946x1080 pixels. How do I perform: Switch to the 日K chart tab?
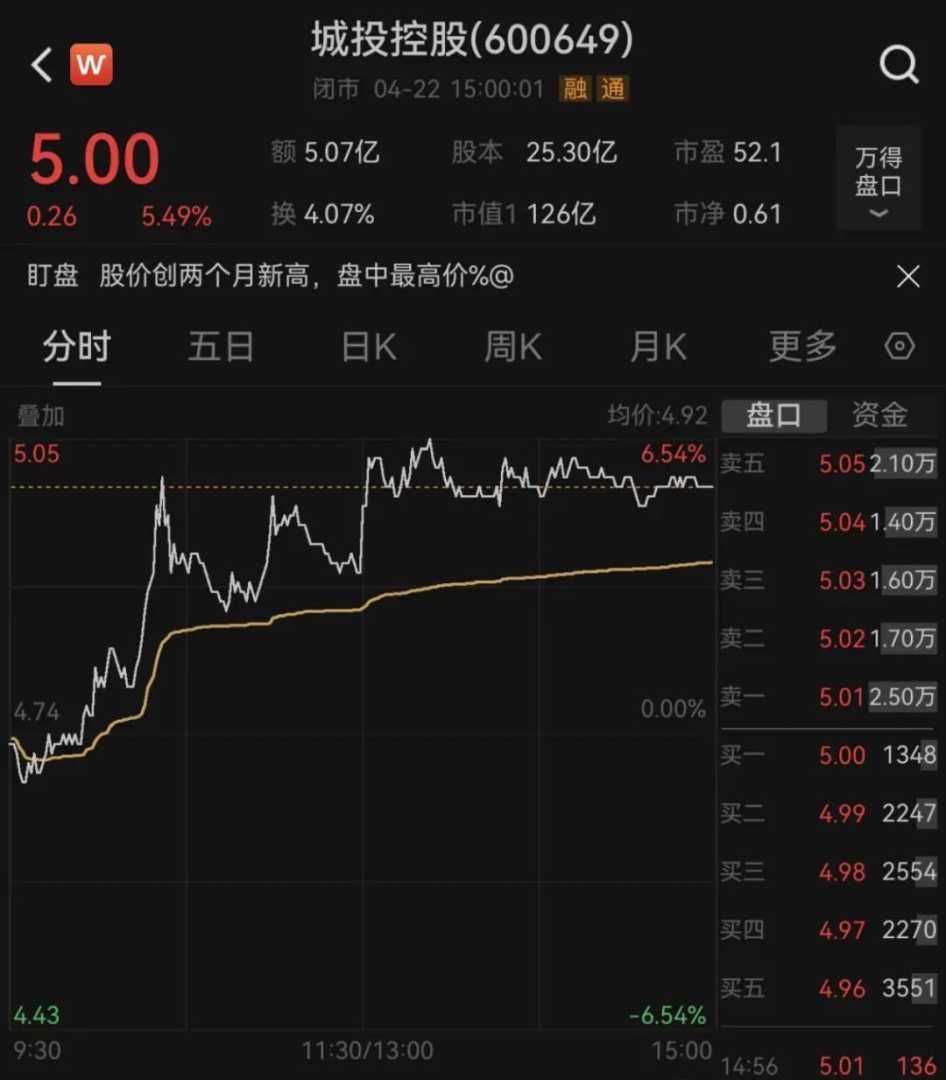(368, 347)
